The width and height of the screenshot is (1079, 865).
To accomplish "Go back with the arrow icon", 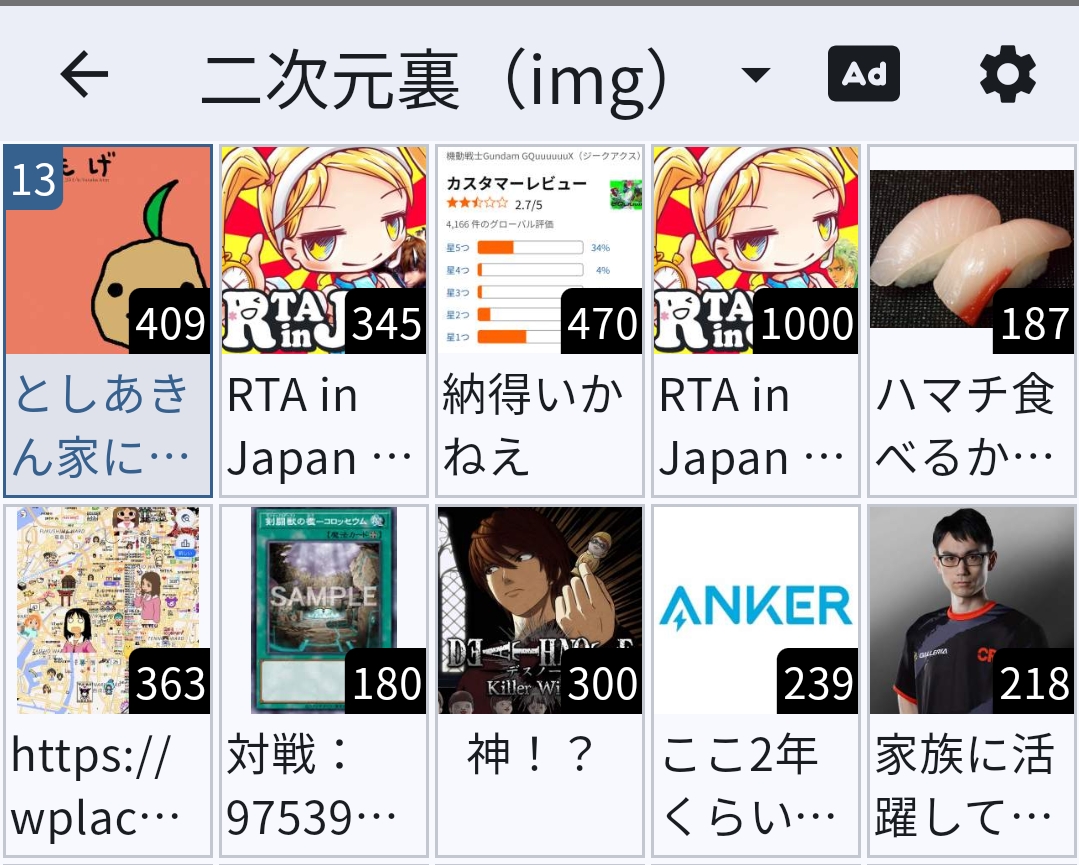I will point(84,75).
